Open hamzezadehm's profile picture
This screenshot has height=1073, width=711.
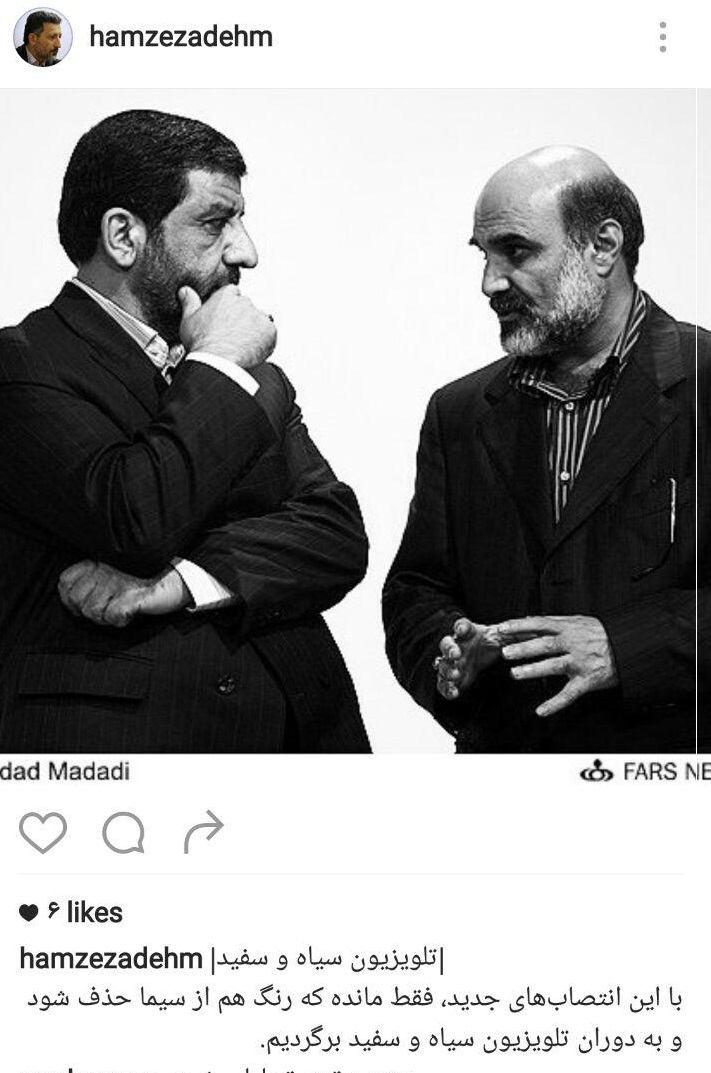tap(42, 38)
